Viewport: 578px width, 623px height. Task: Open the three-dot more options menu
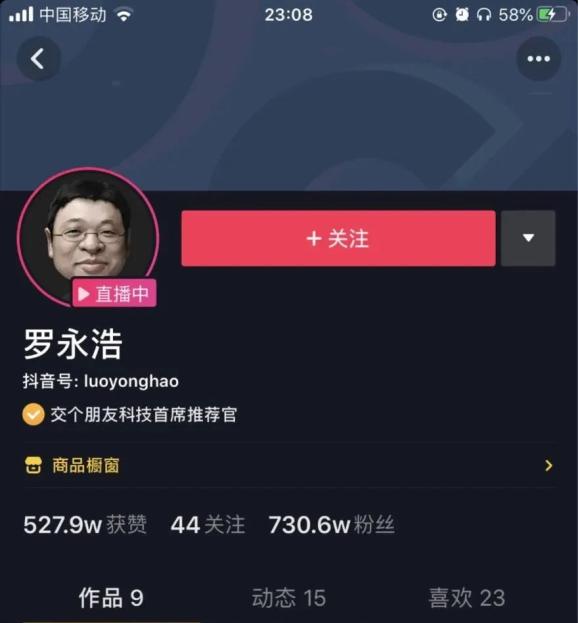pyautogui.click(x=539, y=59)
